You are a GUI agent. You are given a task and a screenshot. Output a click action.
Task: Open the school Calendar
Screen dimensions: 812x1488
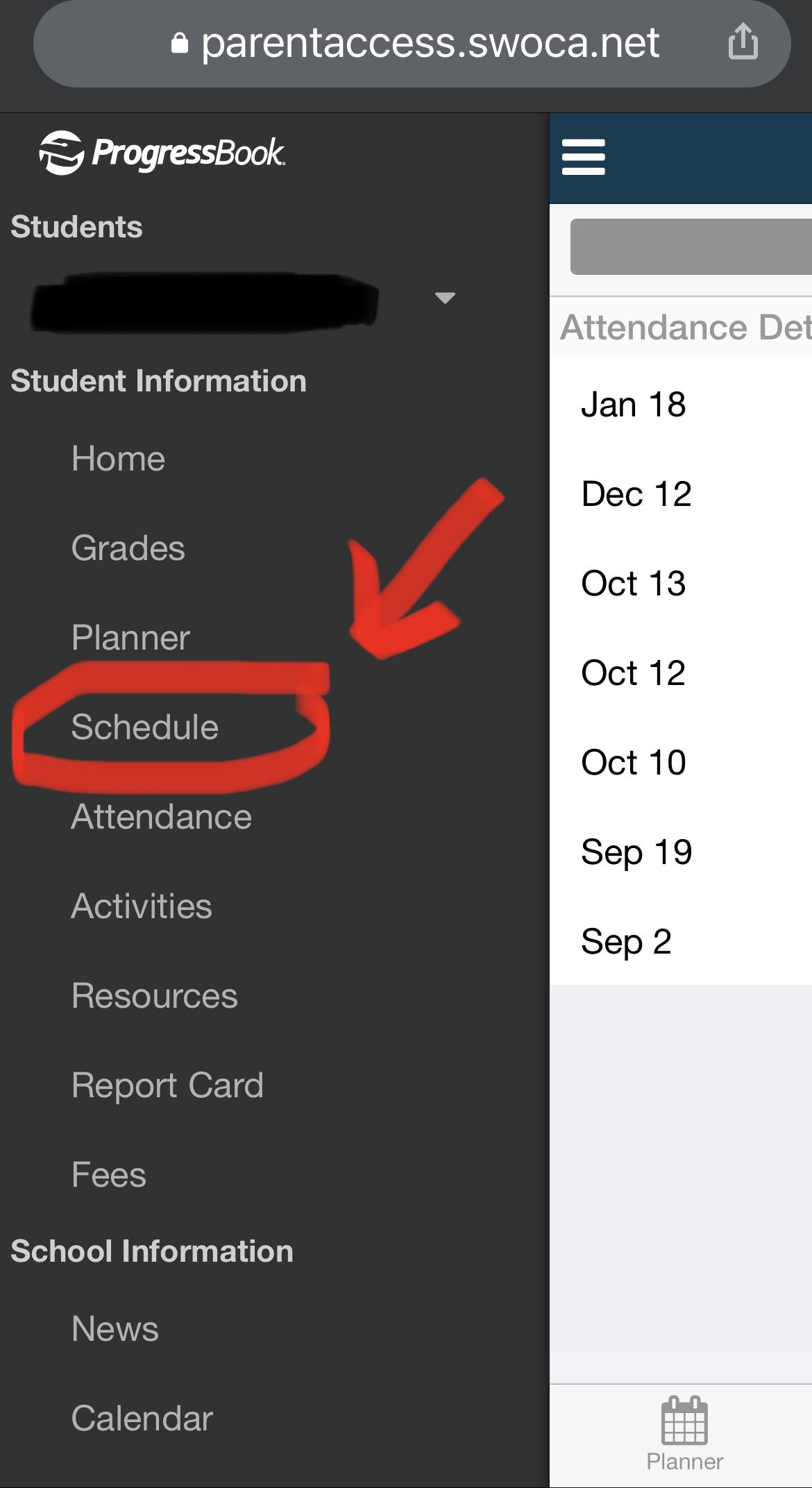click(142, 1417)
